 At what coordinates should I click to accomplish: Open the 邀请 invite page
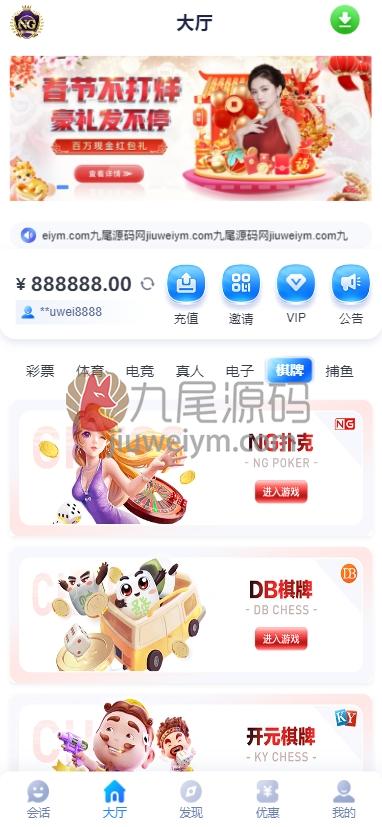[241, 295]
